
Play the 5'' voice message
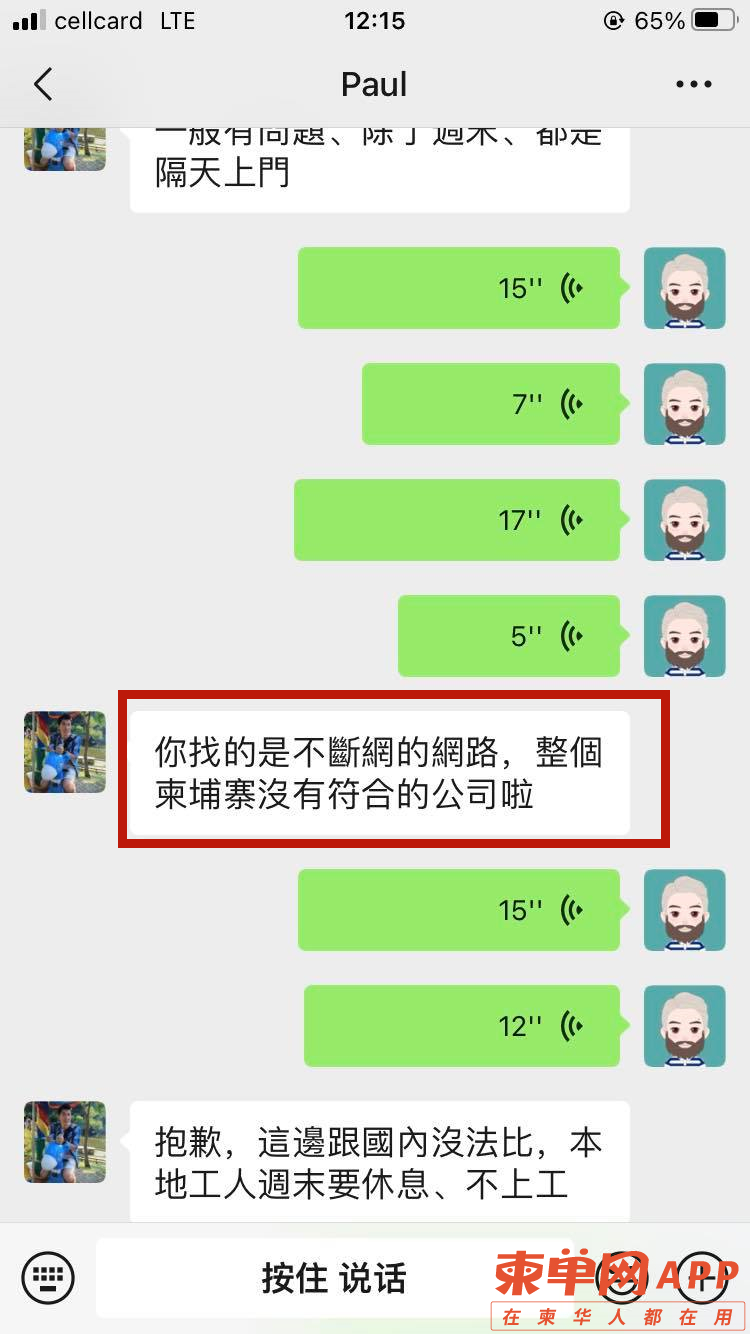pyautogui.click(x=509, y=636)
